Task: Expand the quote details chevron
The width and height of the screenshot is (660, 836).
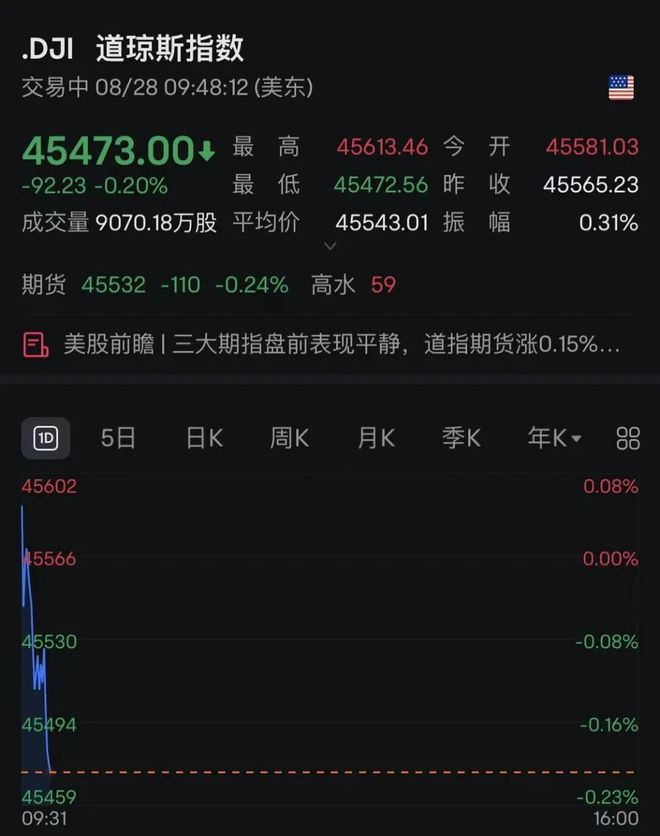Action: 331,245
